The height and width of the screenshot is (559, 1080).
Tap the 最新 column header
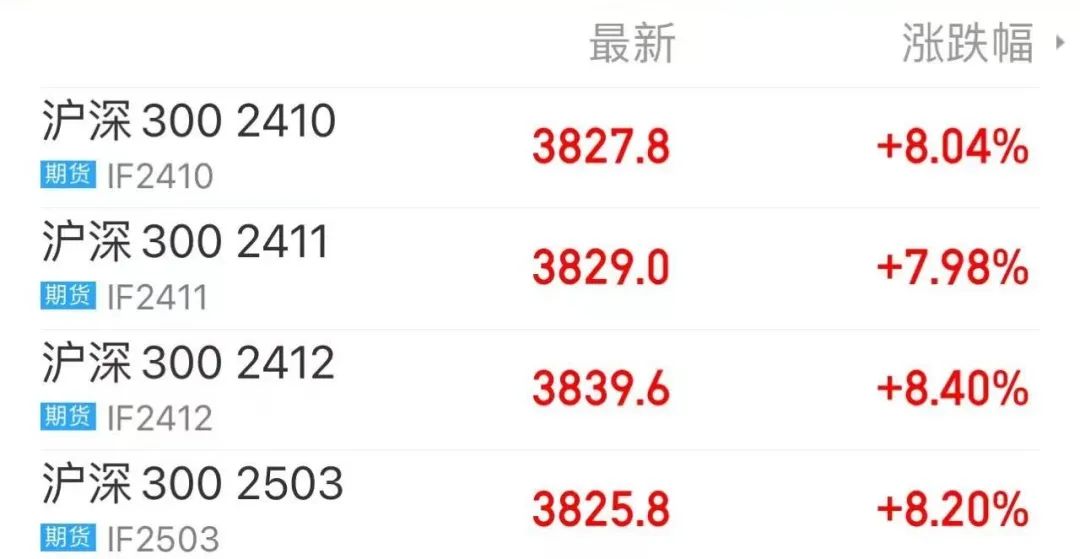click(x=632, y=44)
